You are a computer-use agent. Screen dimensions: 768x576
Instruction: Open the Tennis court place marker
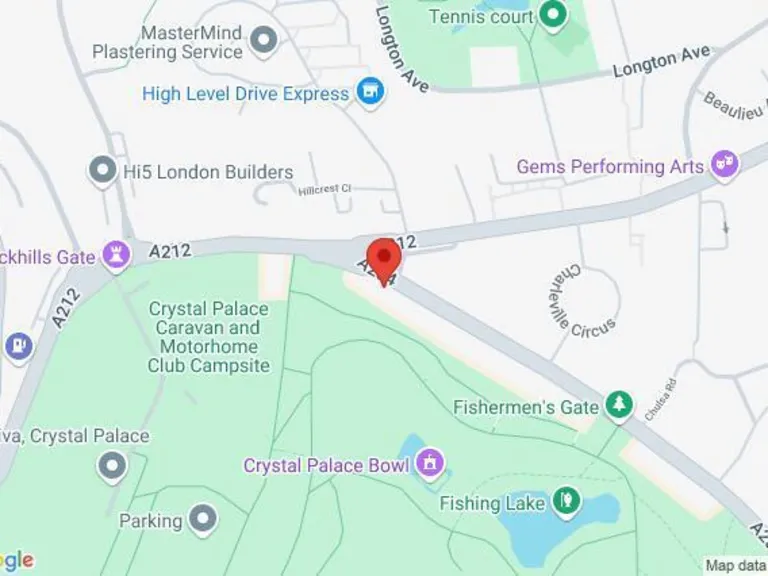[552, 15]
